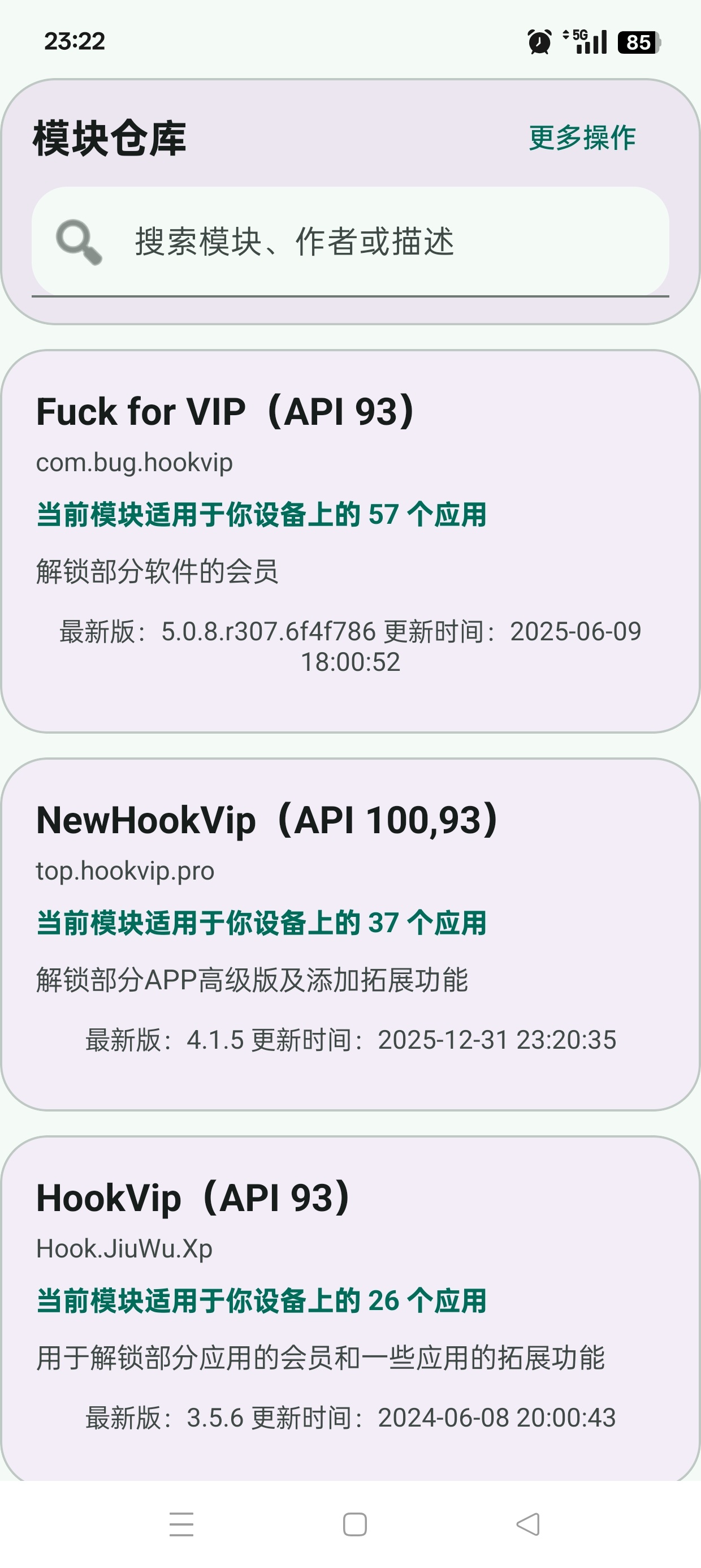Open the NewHookVip module card
The image size is (701, 1568).
pyautogui.click(x=350, y=944)
